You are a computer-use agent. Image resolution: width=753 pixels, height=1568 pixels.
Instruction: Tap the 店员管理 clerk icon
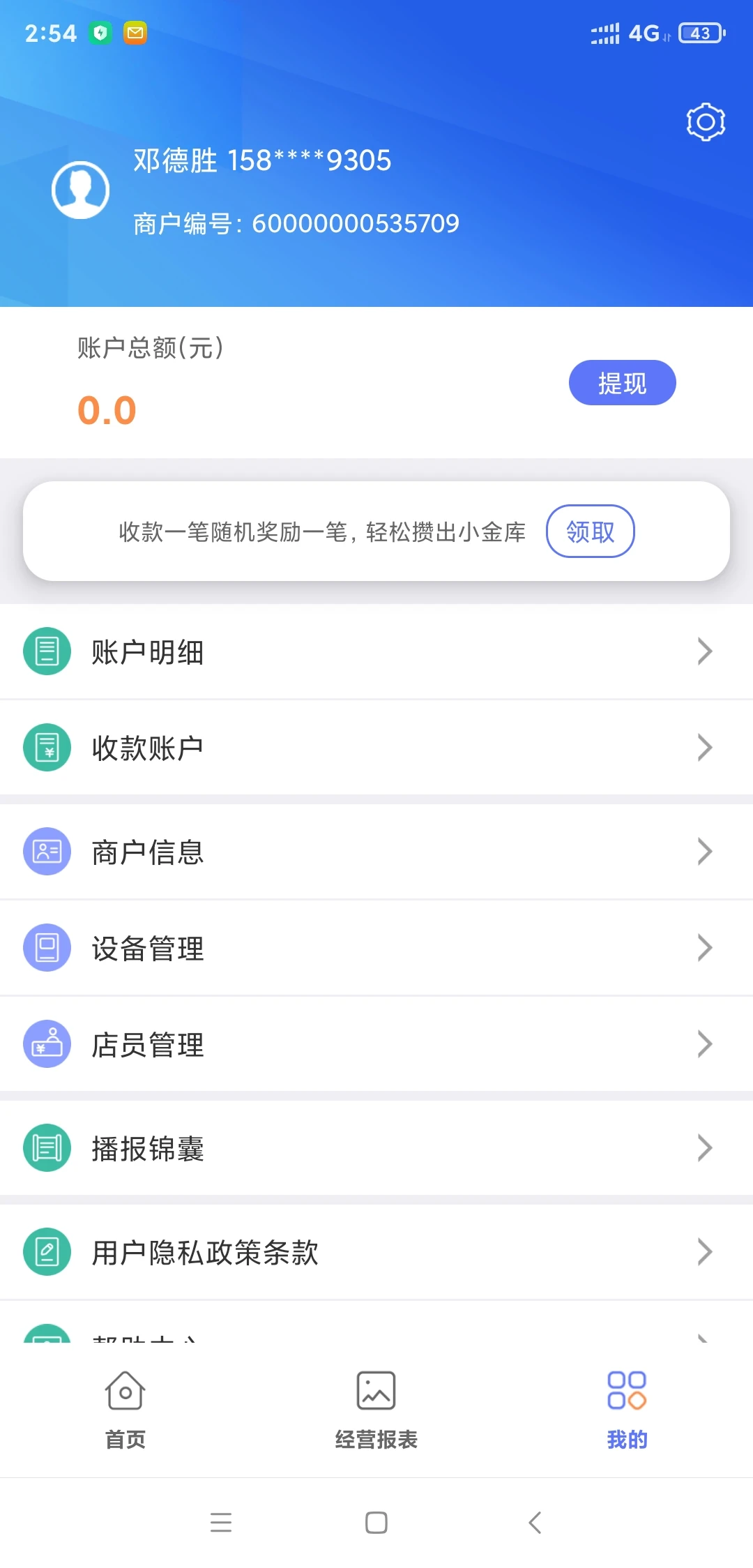click(47, 1043)
